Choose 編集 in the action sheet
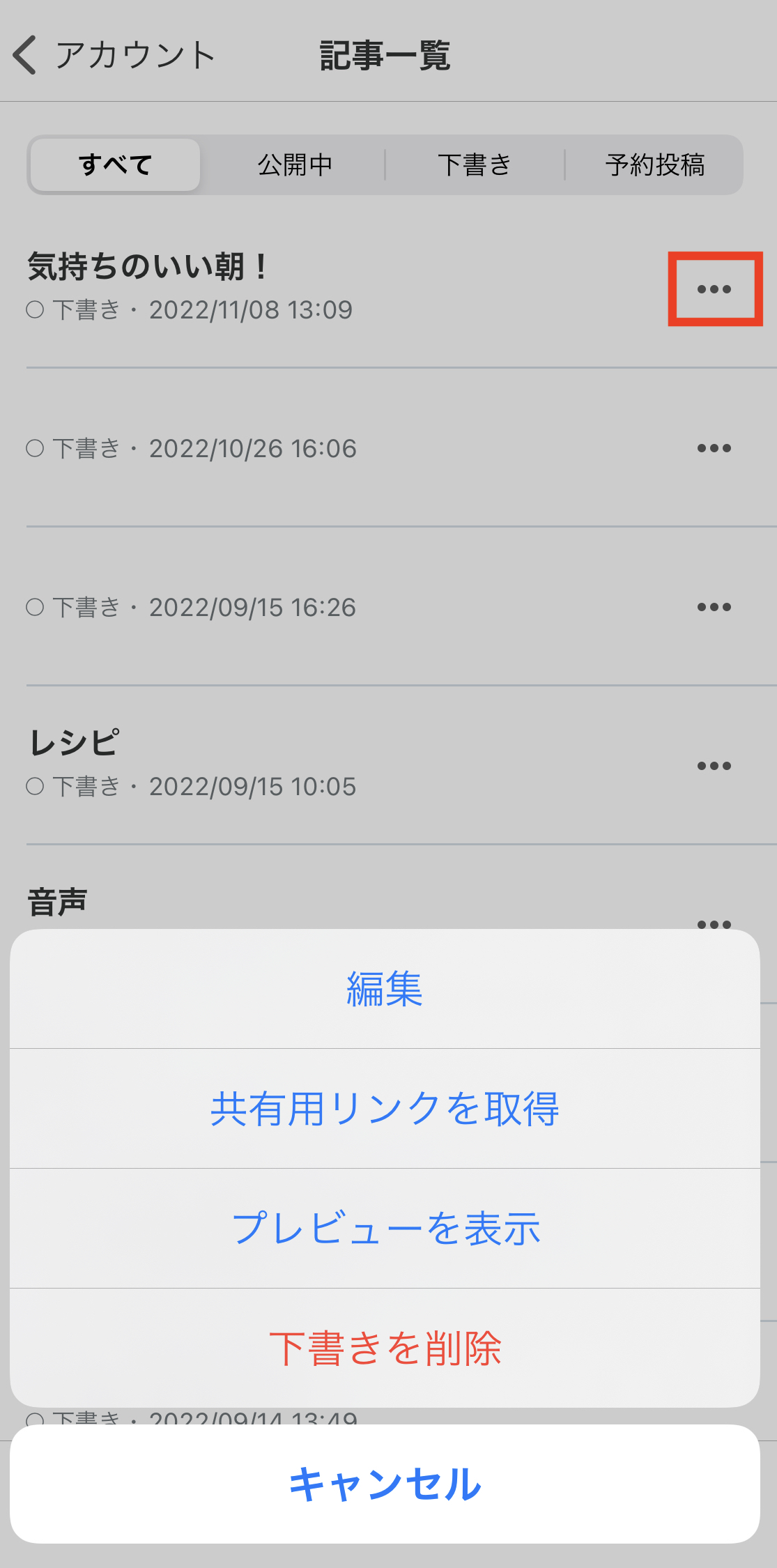 coord(385,989)
